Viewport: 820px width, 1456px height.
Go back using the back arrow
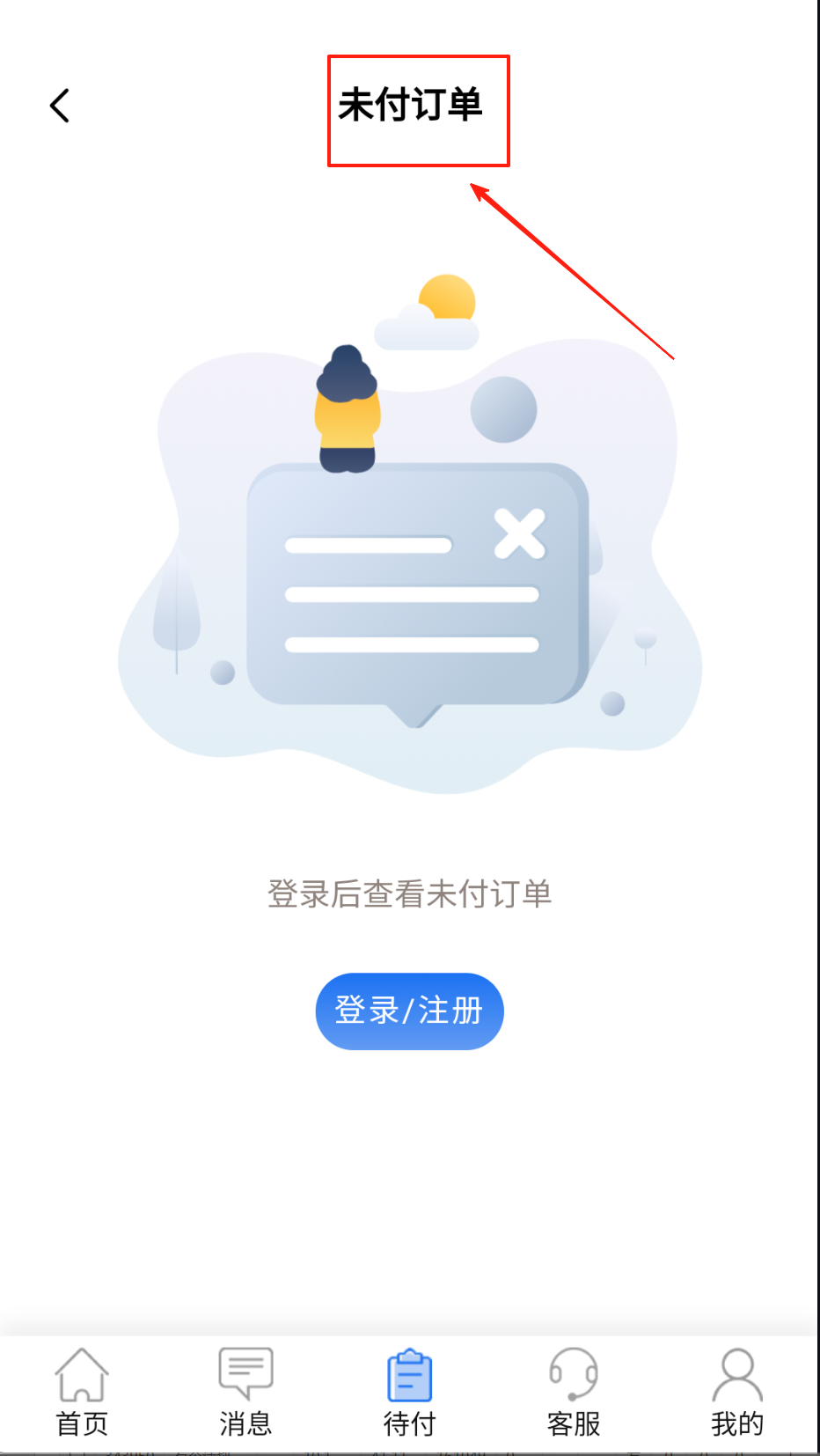[x=60, y=107]
